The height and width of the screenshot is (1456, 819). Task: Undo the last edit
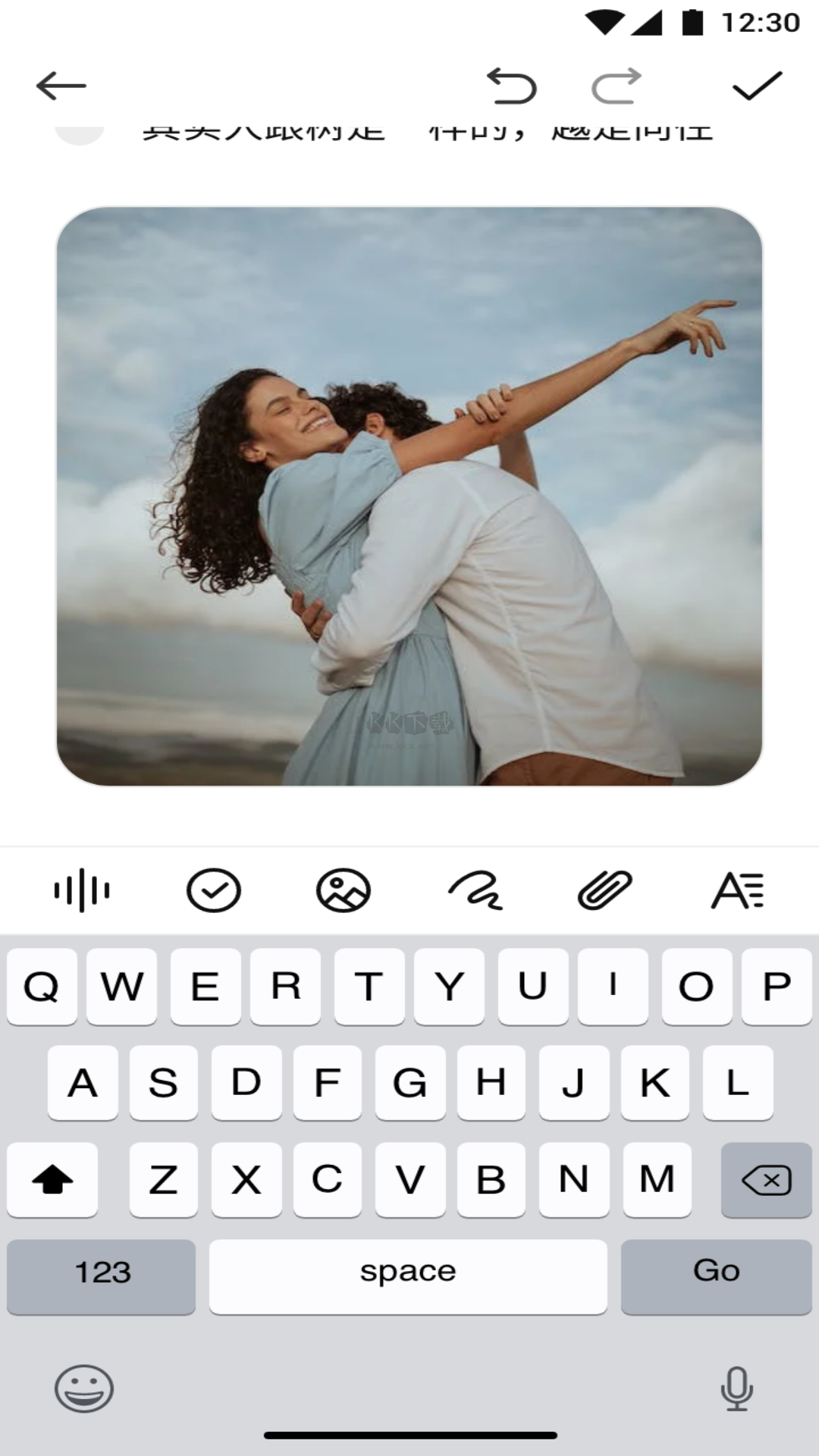(x=511, y=86)
